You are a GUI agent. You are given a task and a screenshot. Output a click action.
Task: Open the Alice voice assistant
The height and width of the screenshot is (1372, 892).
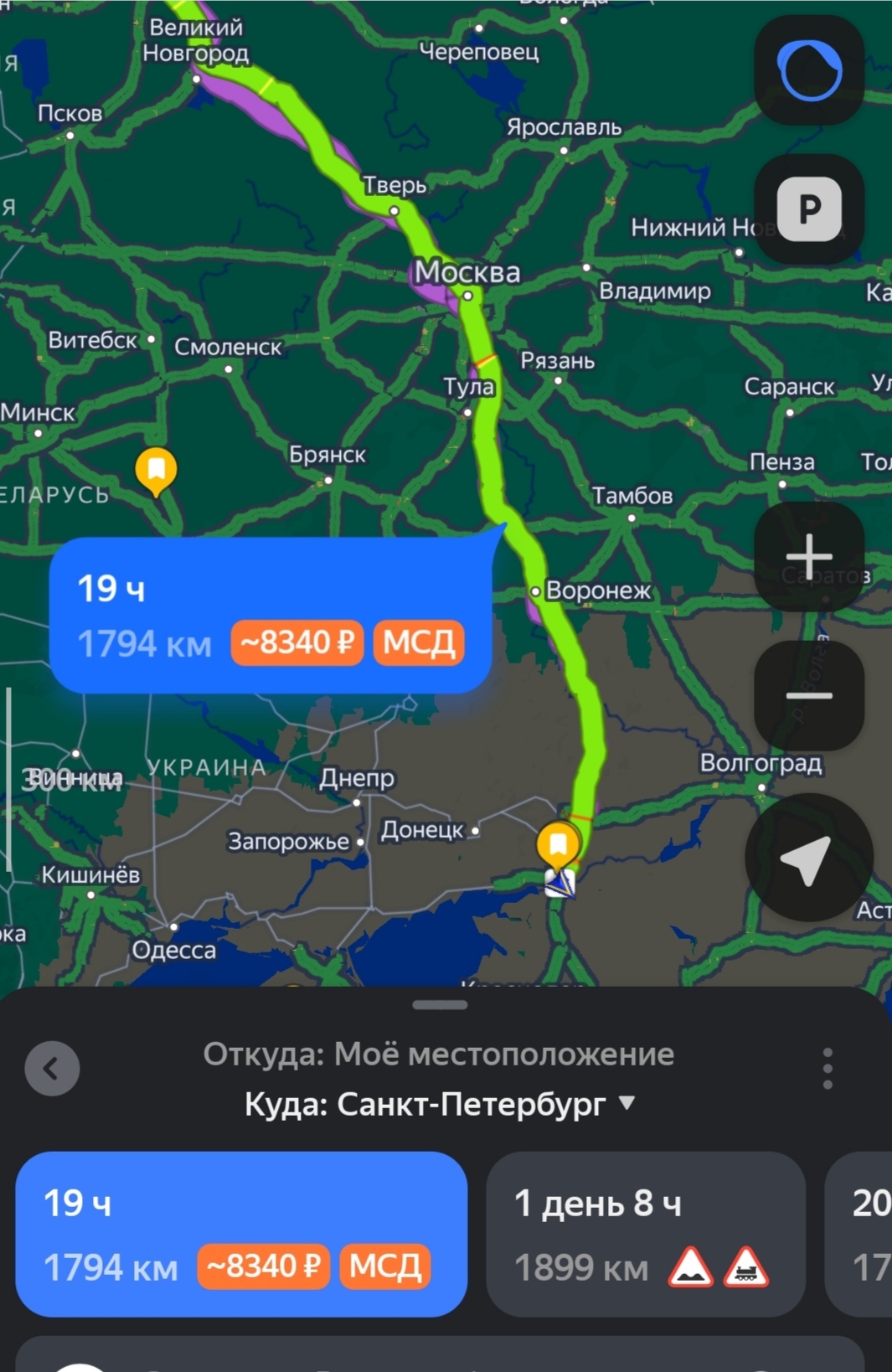809,70
